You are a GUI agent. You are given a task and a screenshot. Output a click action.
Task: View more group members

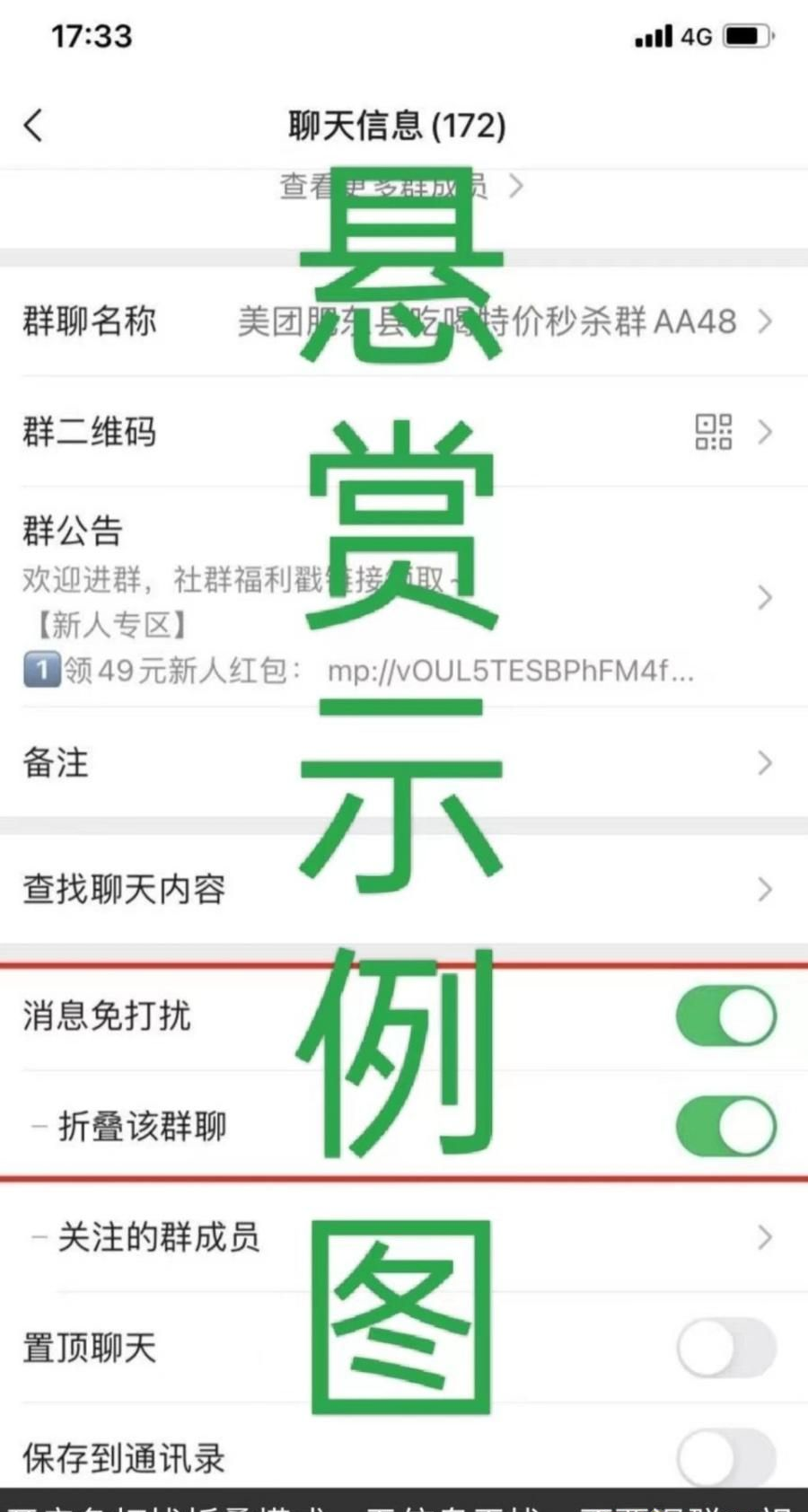tap(400, 187)
